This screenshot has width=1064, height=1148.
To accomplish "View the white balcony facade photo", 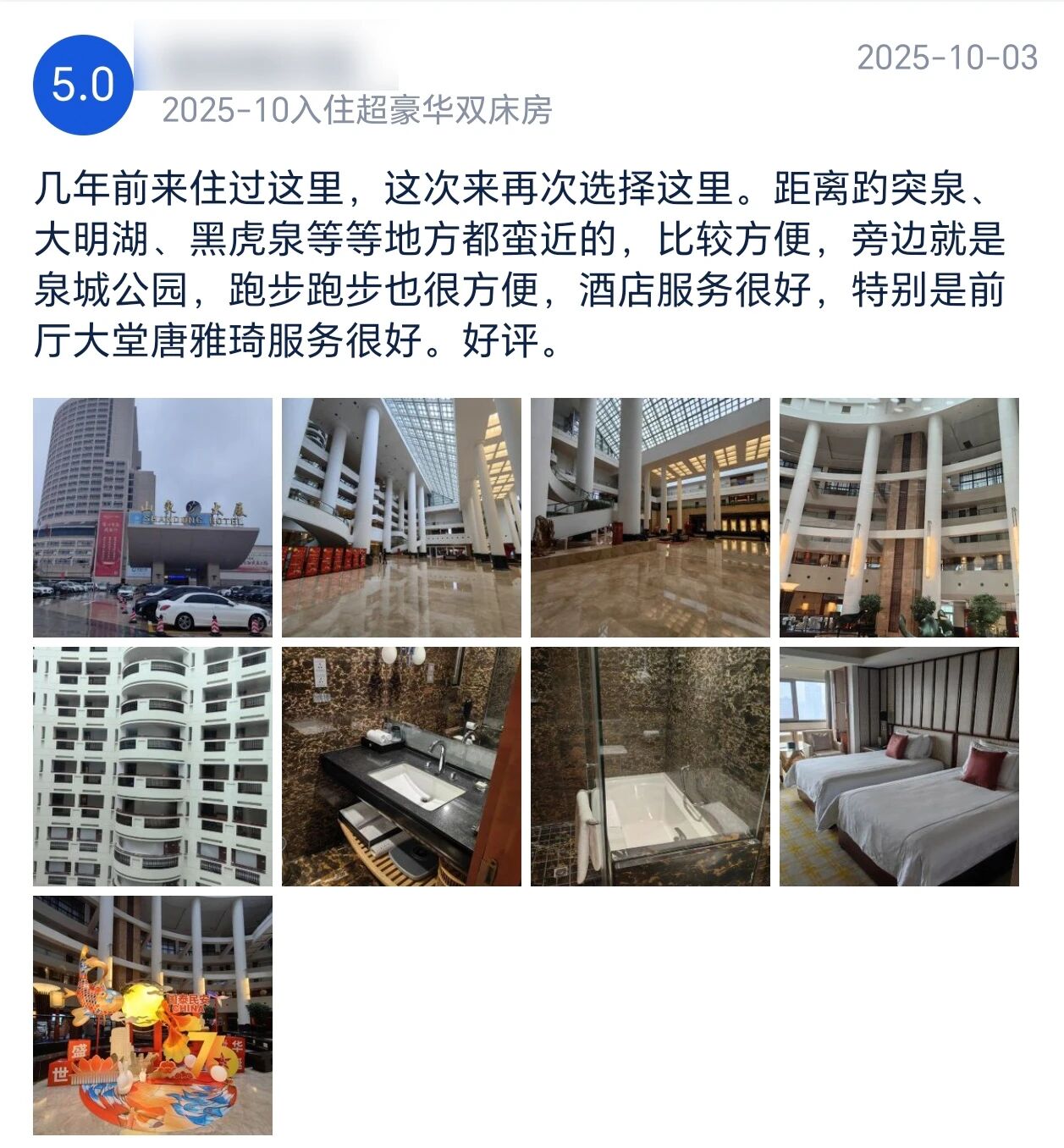I will click(x=152, y=766).
